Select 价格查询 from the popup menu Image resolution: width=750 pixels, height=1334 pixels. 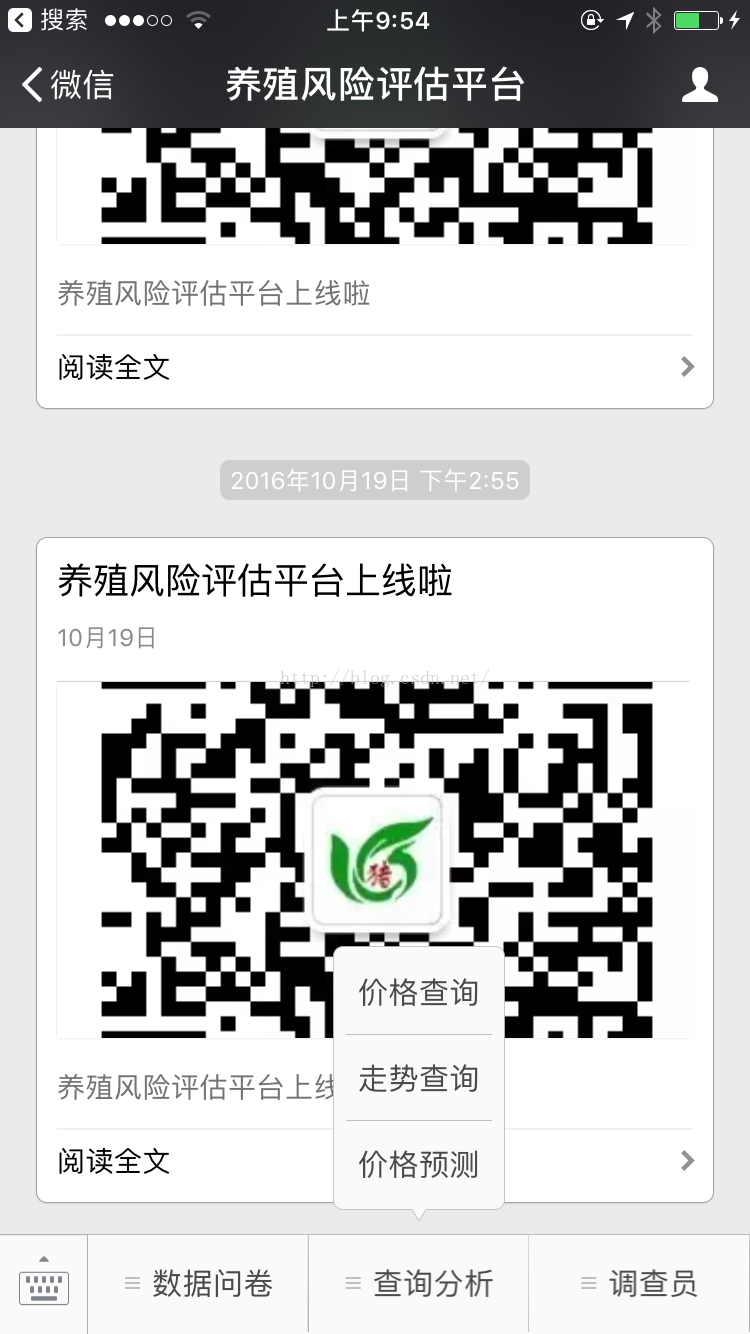click(419, 992)
